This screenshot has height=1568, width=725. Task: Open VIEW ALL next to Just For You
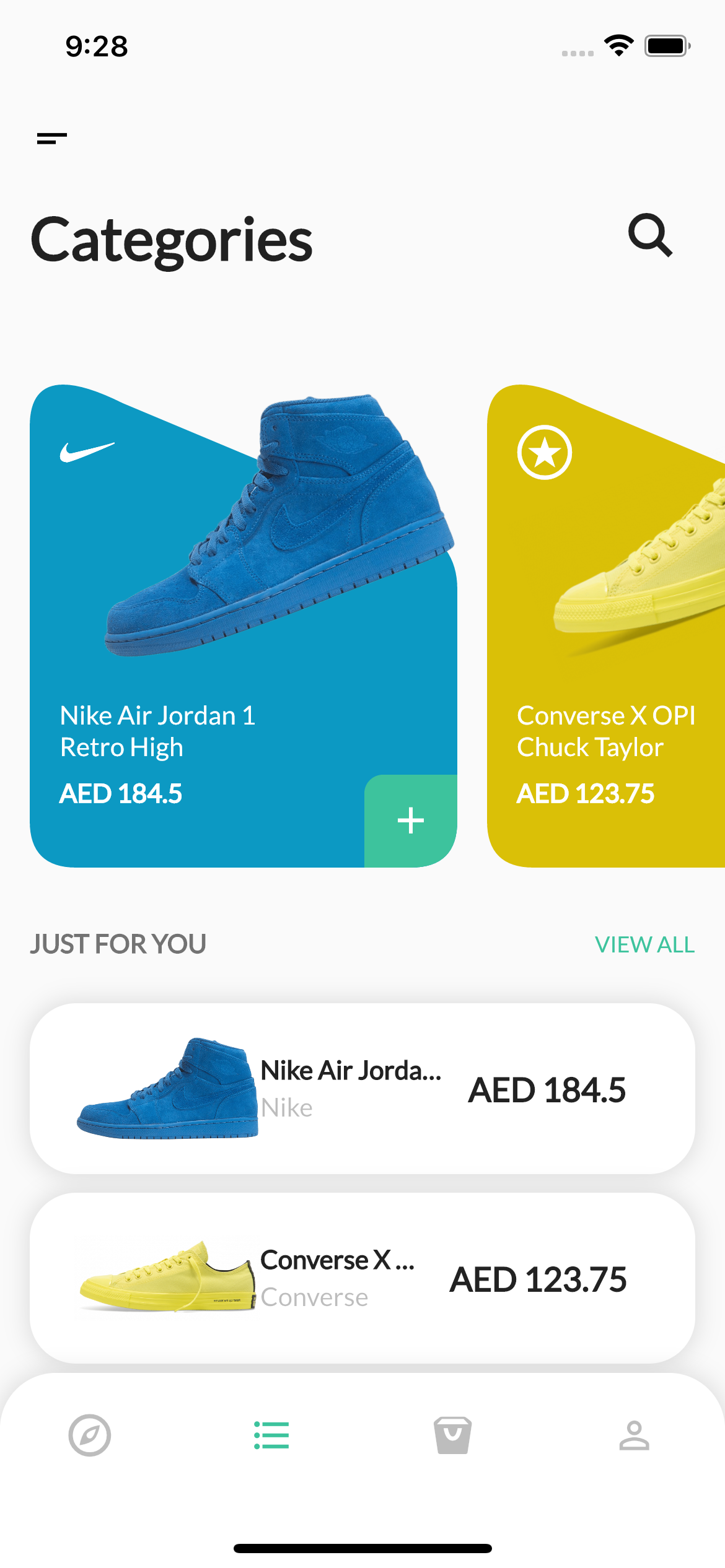tap(644, 944)
